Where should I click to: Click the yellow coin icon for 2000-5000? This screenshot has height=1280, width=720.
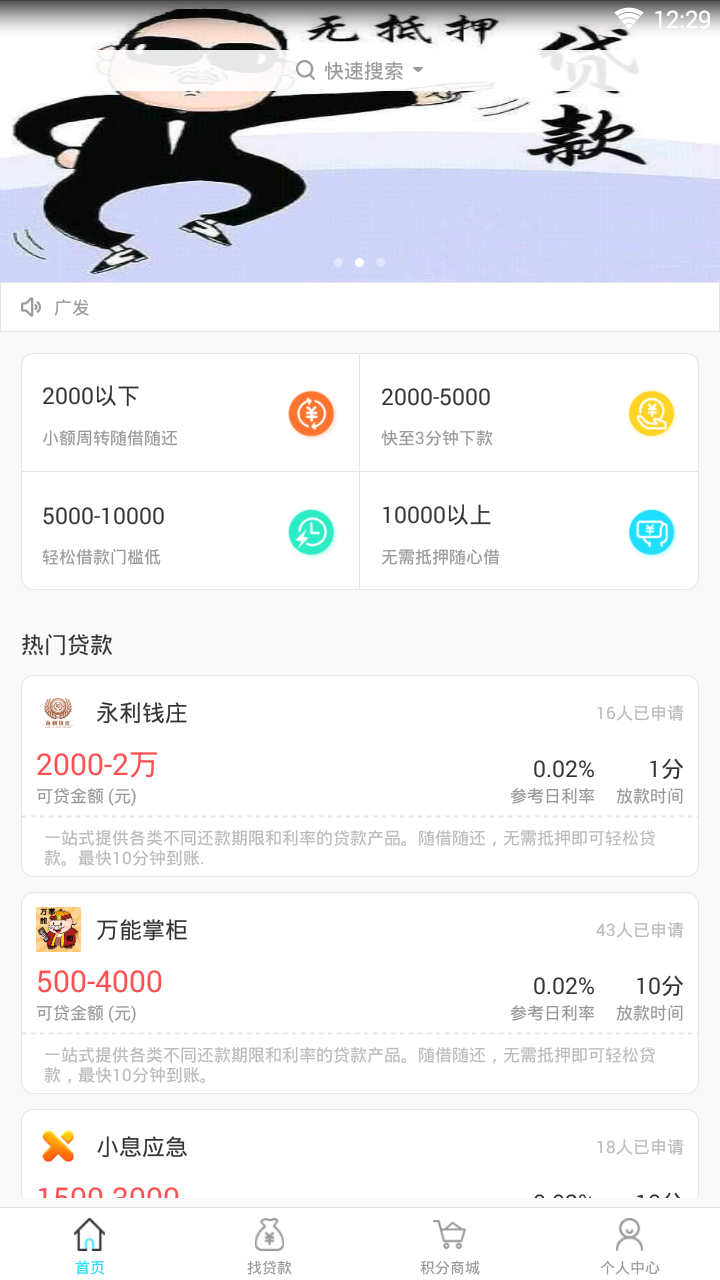click(651, 413)
